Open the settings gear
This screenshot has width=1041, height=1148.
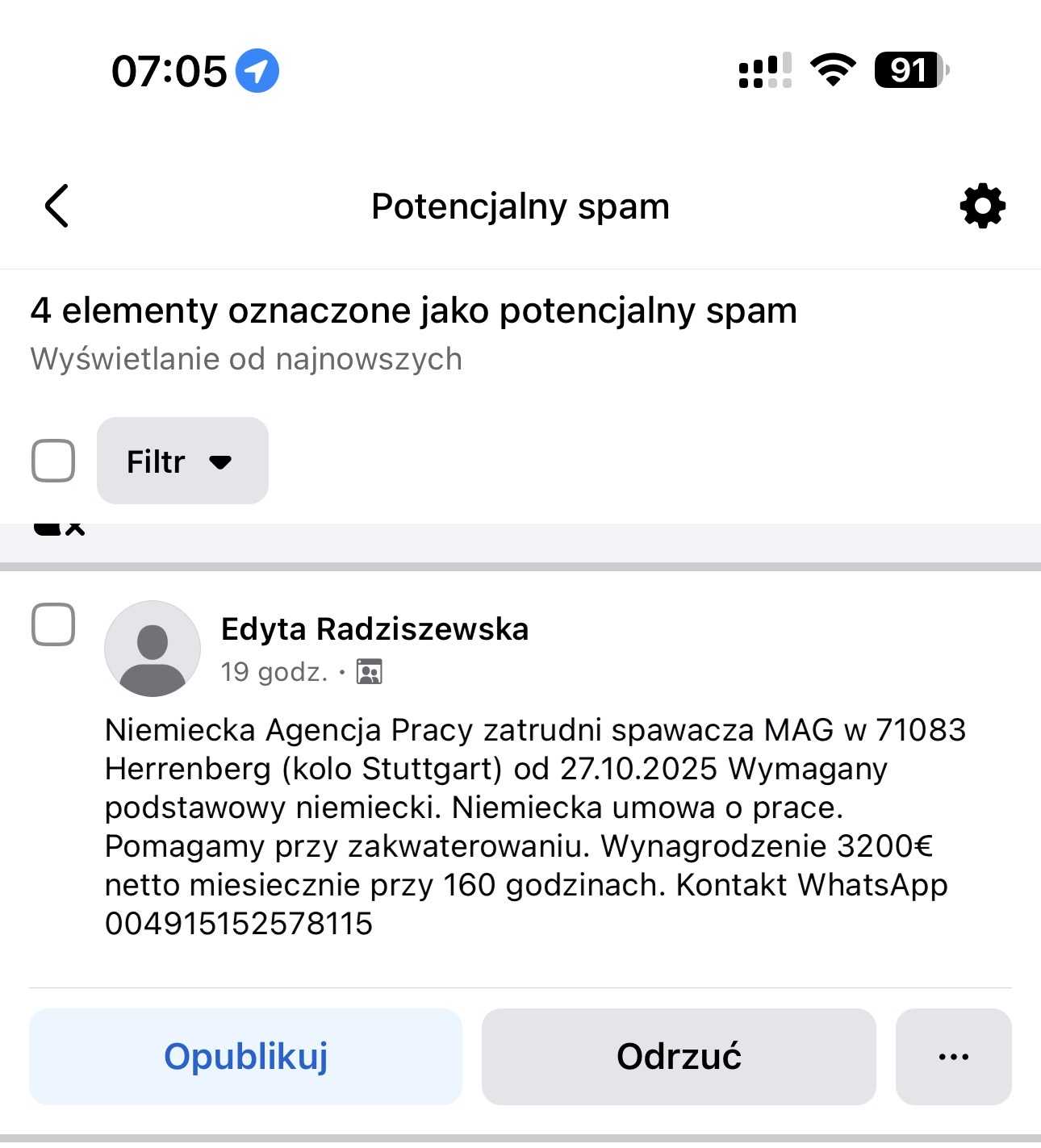(982, 207)
